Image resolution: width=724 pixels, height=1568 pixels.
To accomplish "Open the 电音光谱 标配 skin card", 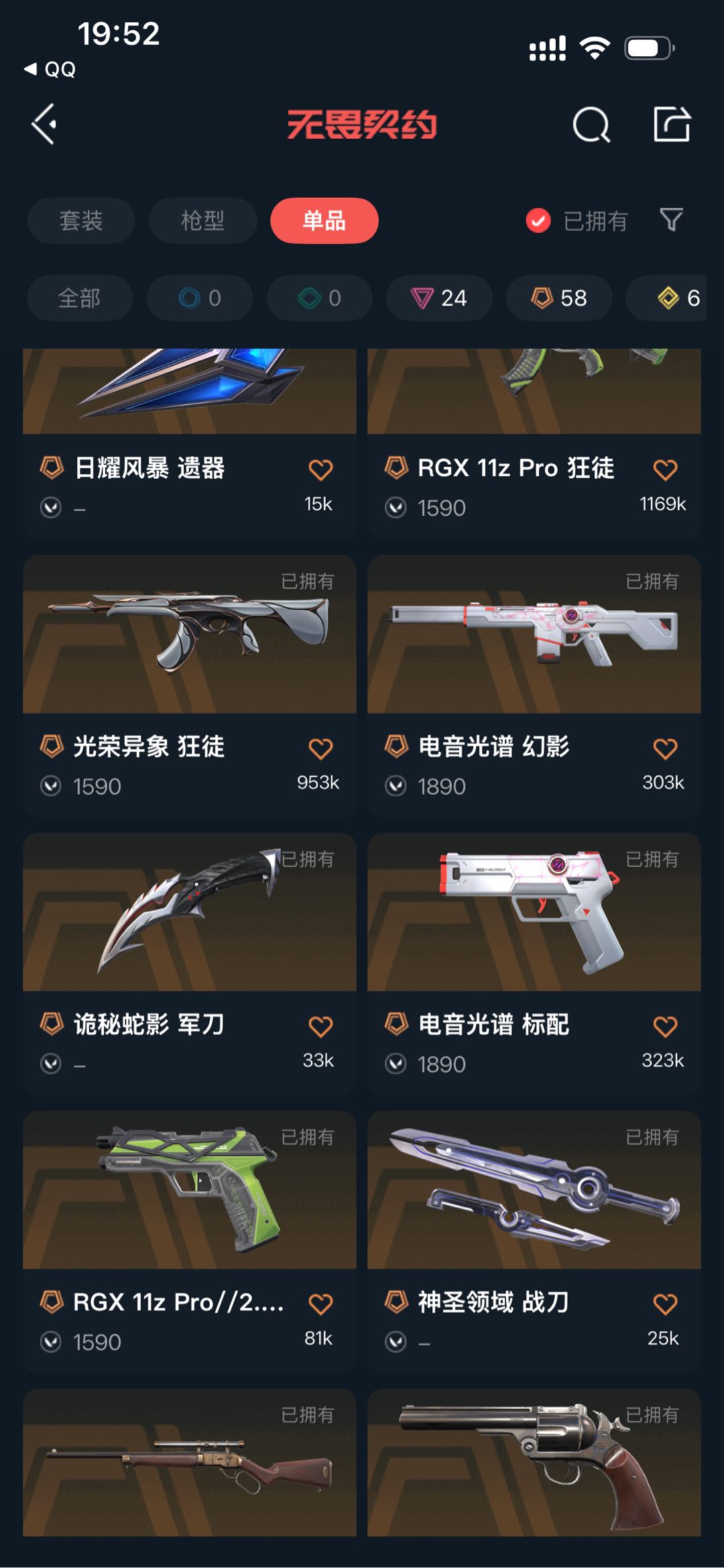I will point(534,964).
